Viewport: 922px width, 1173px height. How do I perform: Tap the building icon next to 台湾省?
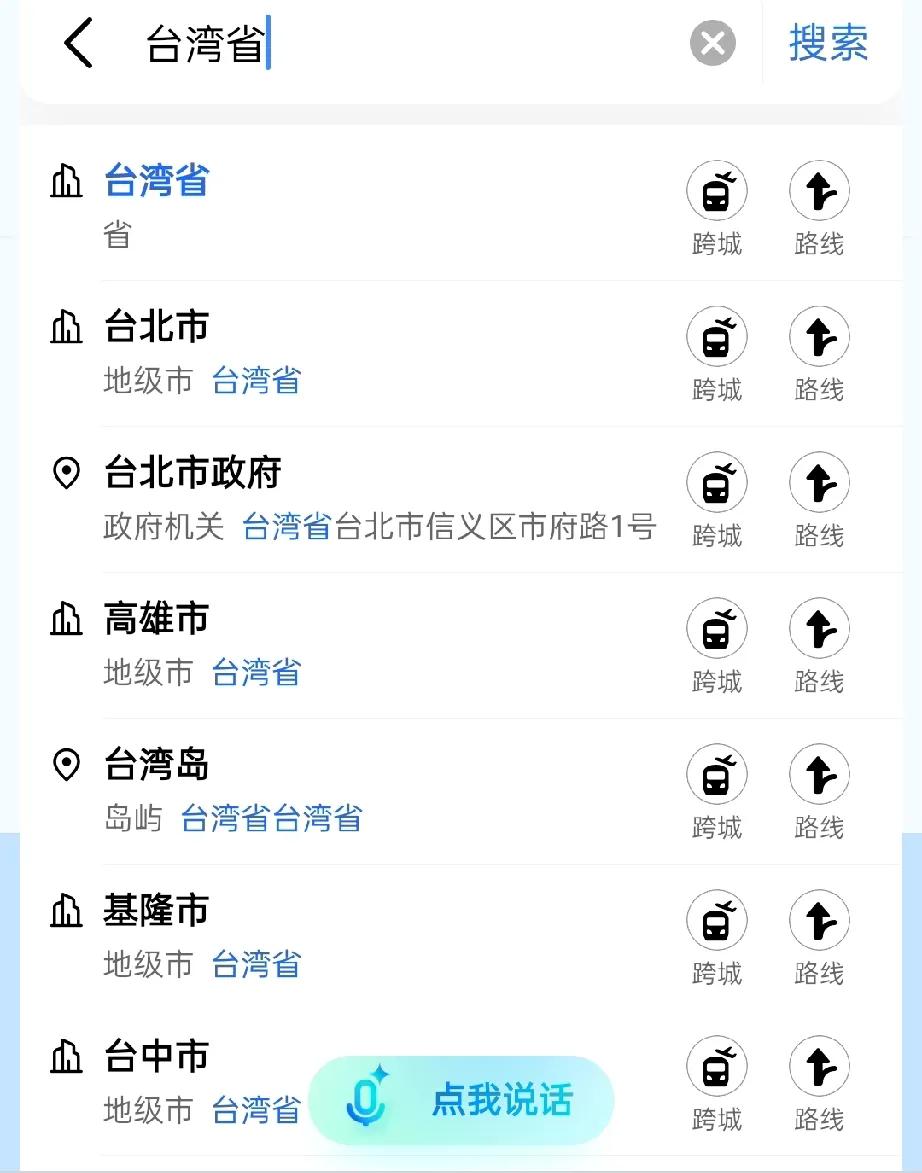click(67, 182)
